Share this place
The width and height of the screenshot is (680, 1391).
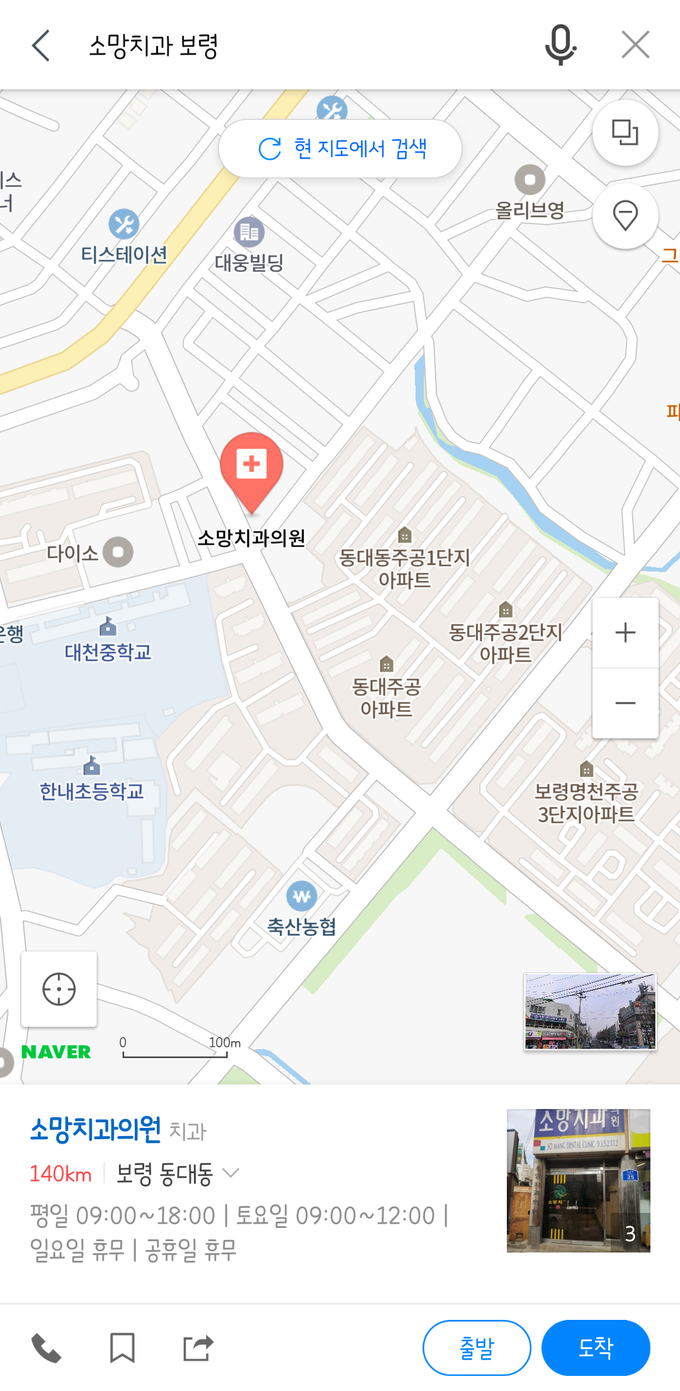click(198, 1348)
